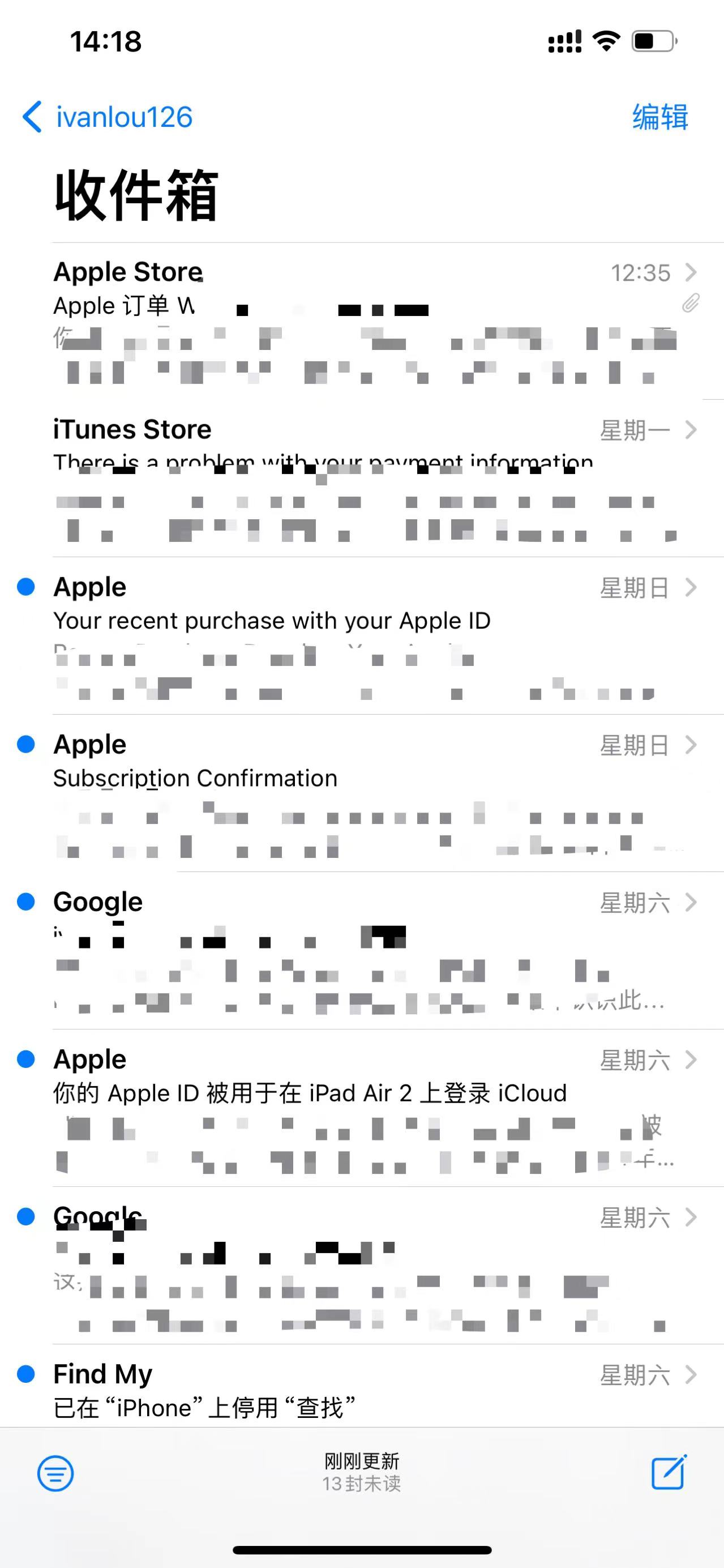Viewport: 724px width, 1568px height.
Task: Open the Find My email about iPhone
Action: coord(365,1391)
